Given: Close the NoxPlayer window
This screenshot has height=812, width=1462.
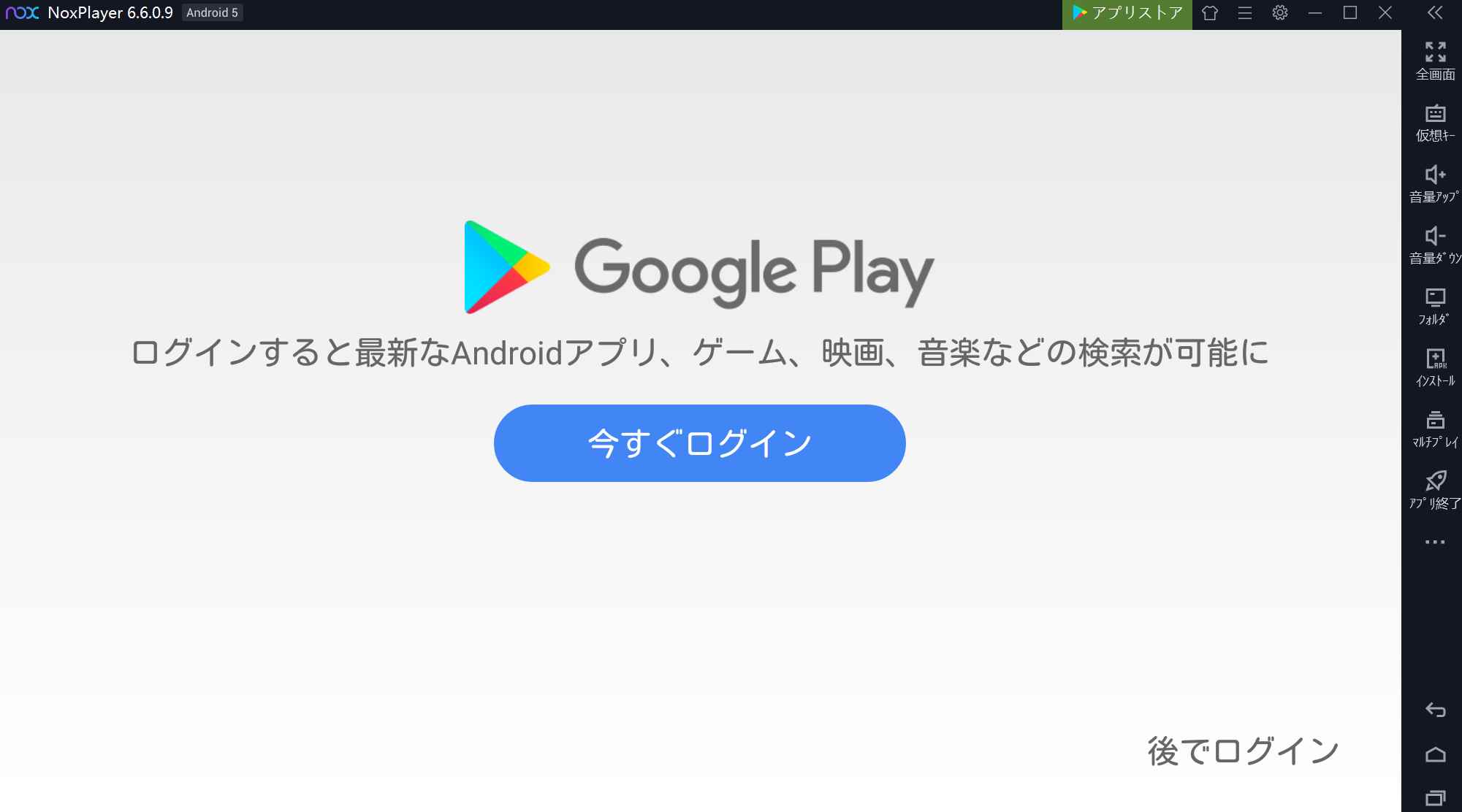Looking at the screenshot, I should [x=1385, y=13].
